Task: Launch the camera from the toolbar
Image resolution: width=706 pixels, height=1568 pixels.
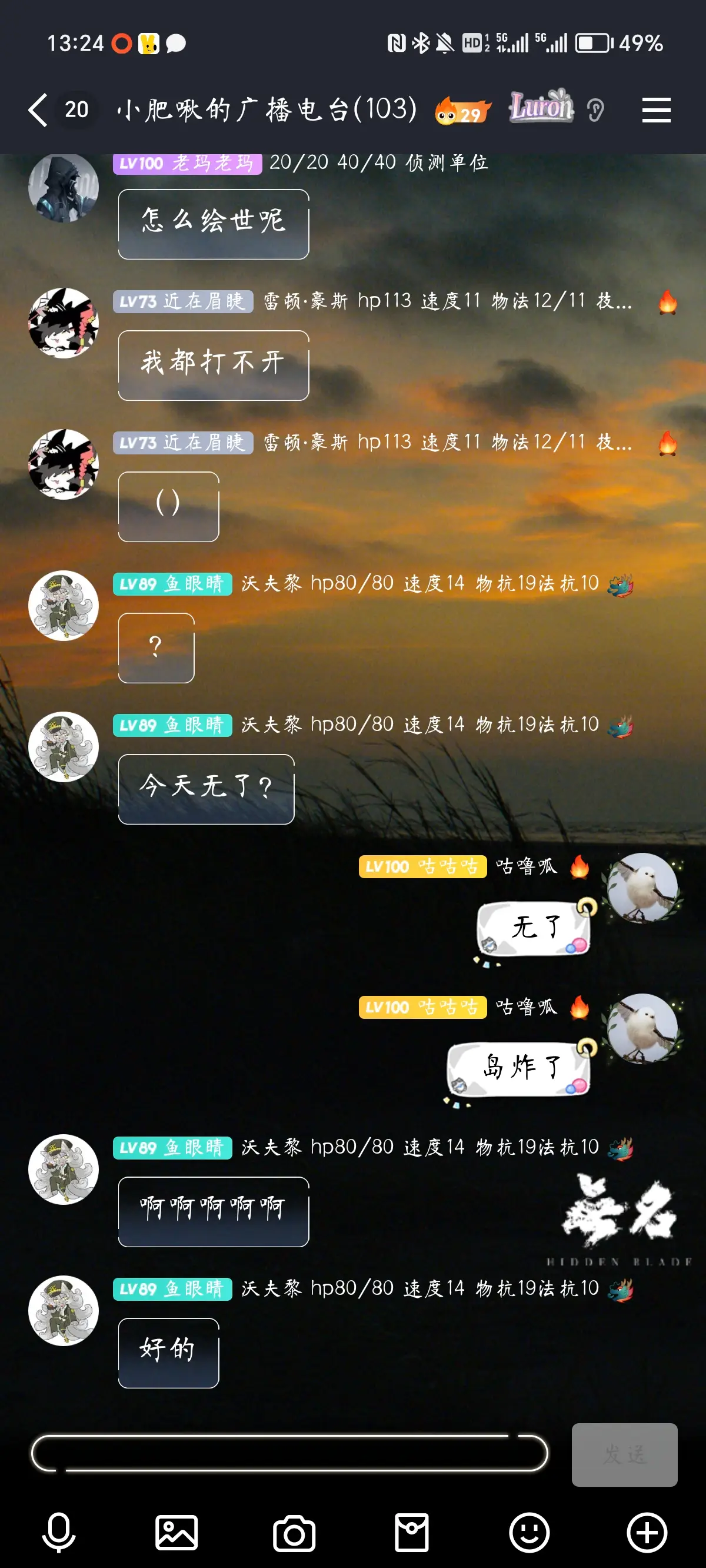Action: (294, 1533)
